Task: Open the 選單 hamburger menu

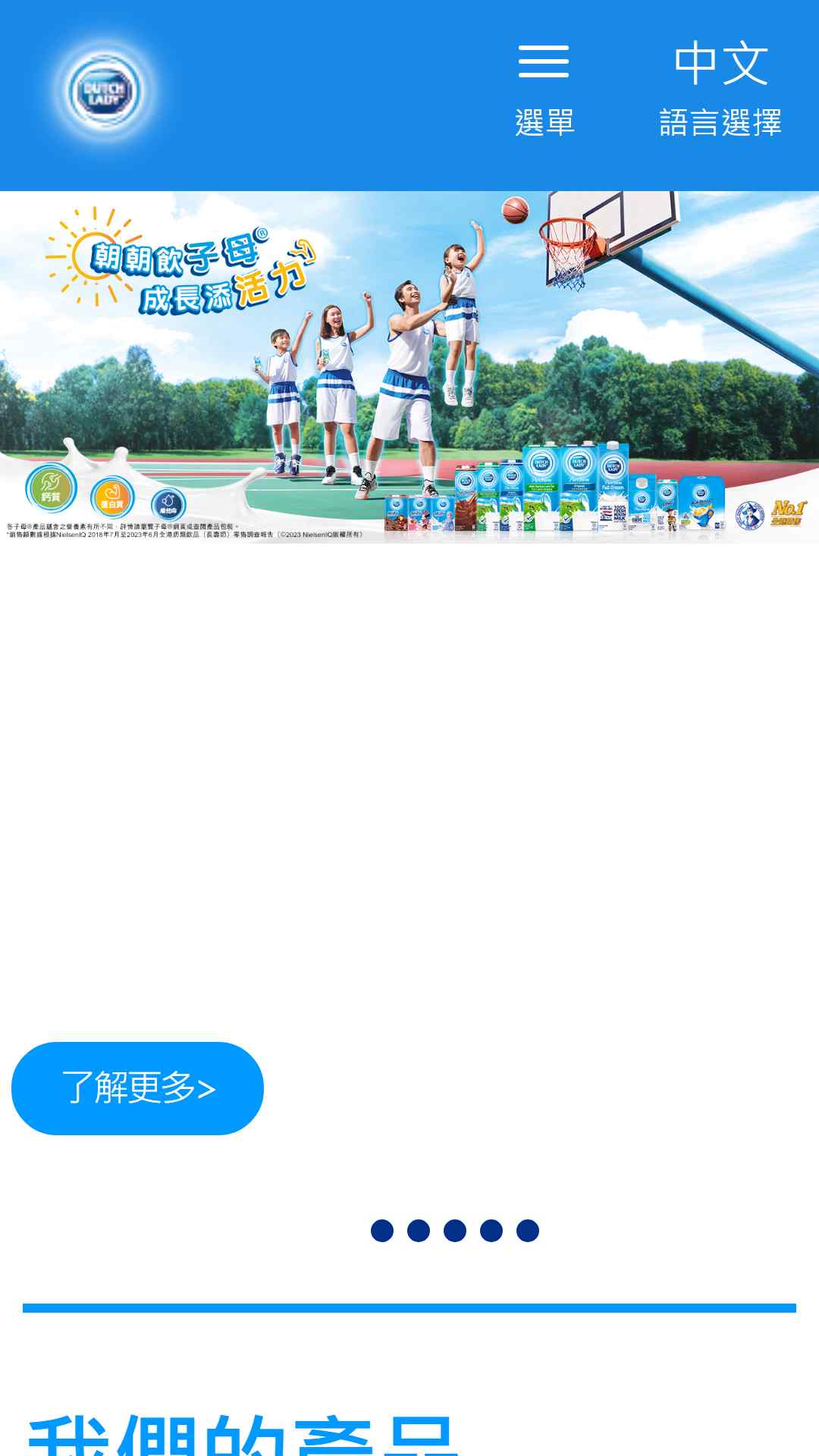Action: 544,89
